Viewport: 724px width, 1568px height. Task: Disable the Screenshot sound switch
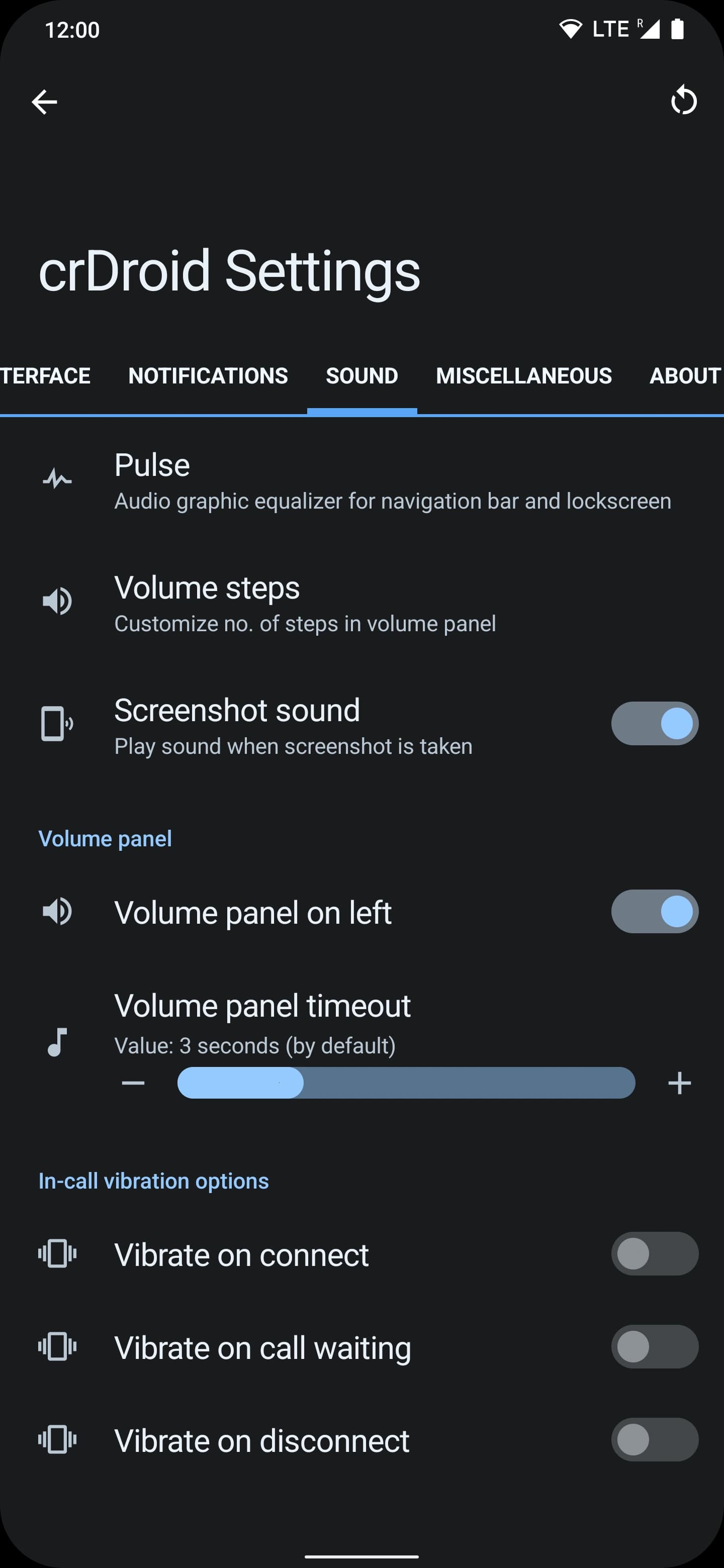click(654, 724)
